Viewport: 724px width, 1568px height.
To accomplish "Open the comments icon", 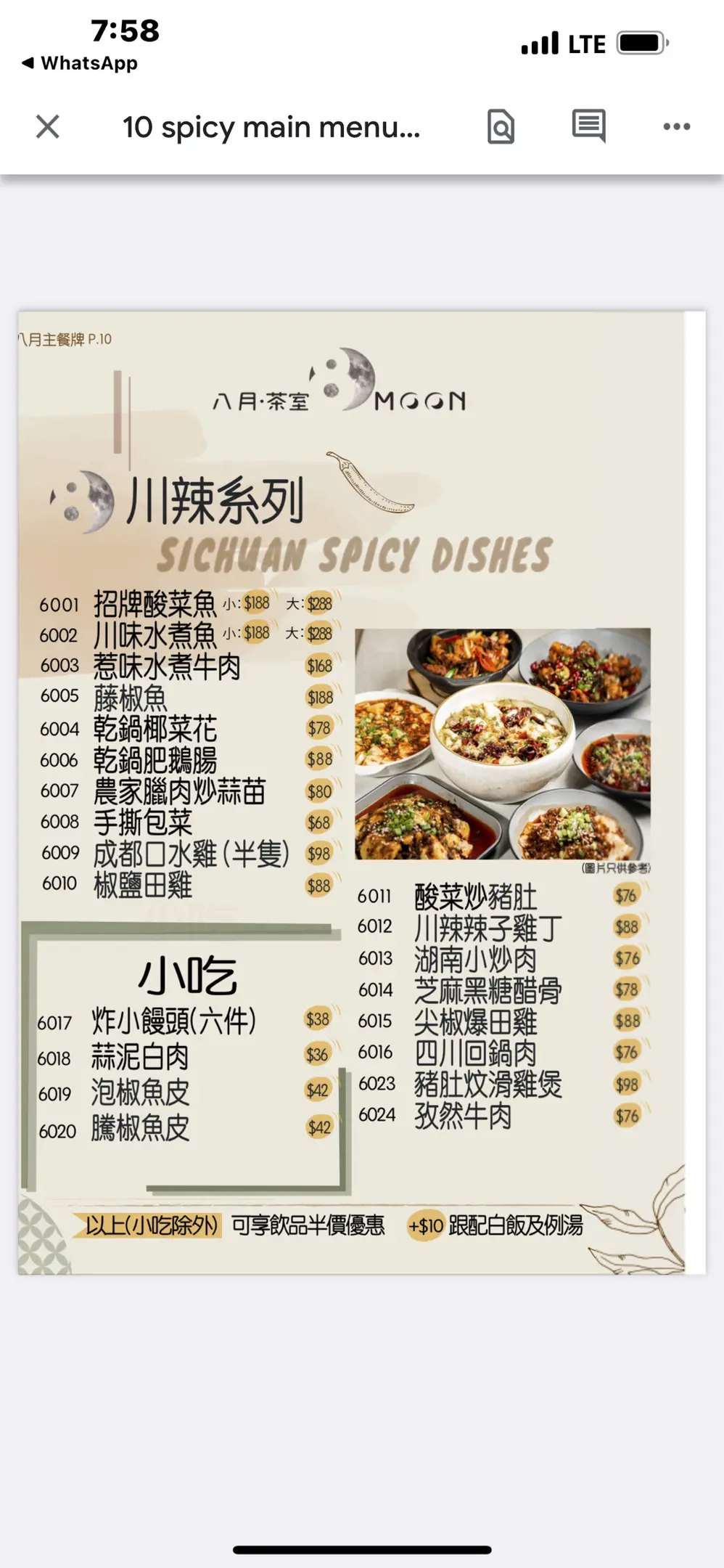I will coord(588,126).
